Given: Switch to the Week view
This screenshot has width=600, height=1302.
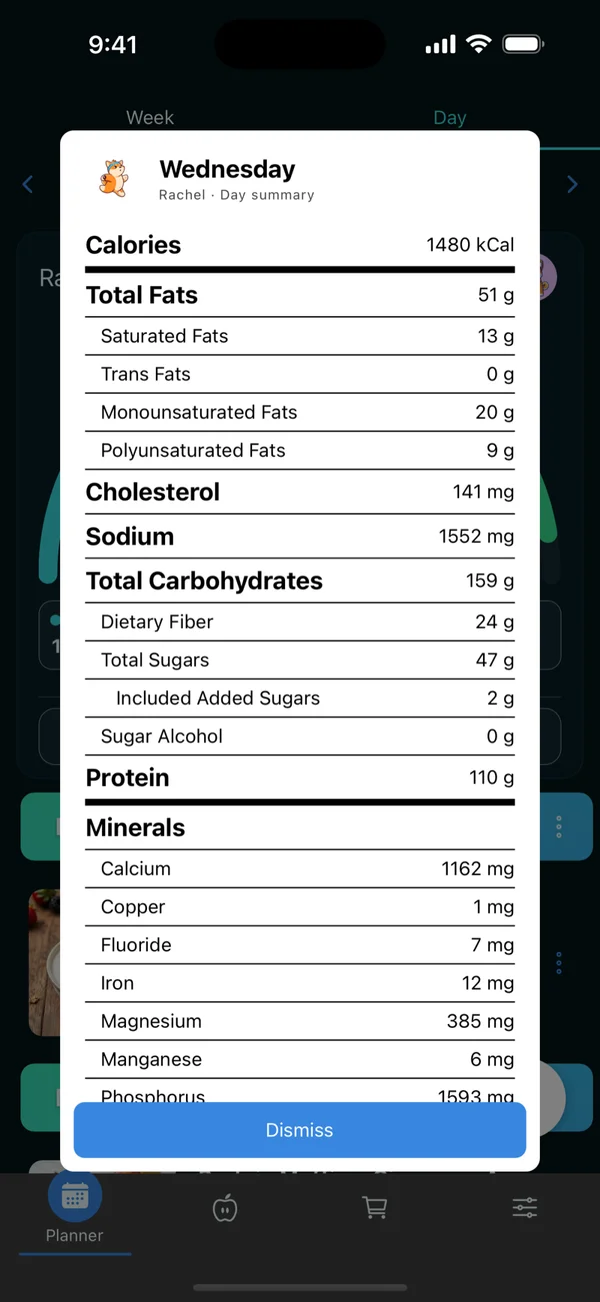Looking at the screenshot, I should pyautogui.click(x=150, y=118).
